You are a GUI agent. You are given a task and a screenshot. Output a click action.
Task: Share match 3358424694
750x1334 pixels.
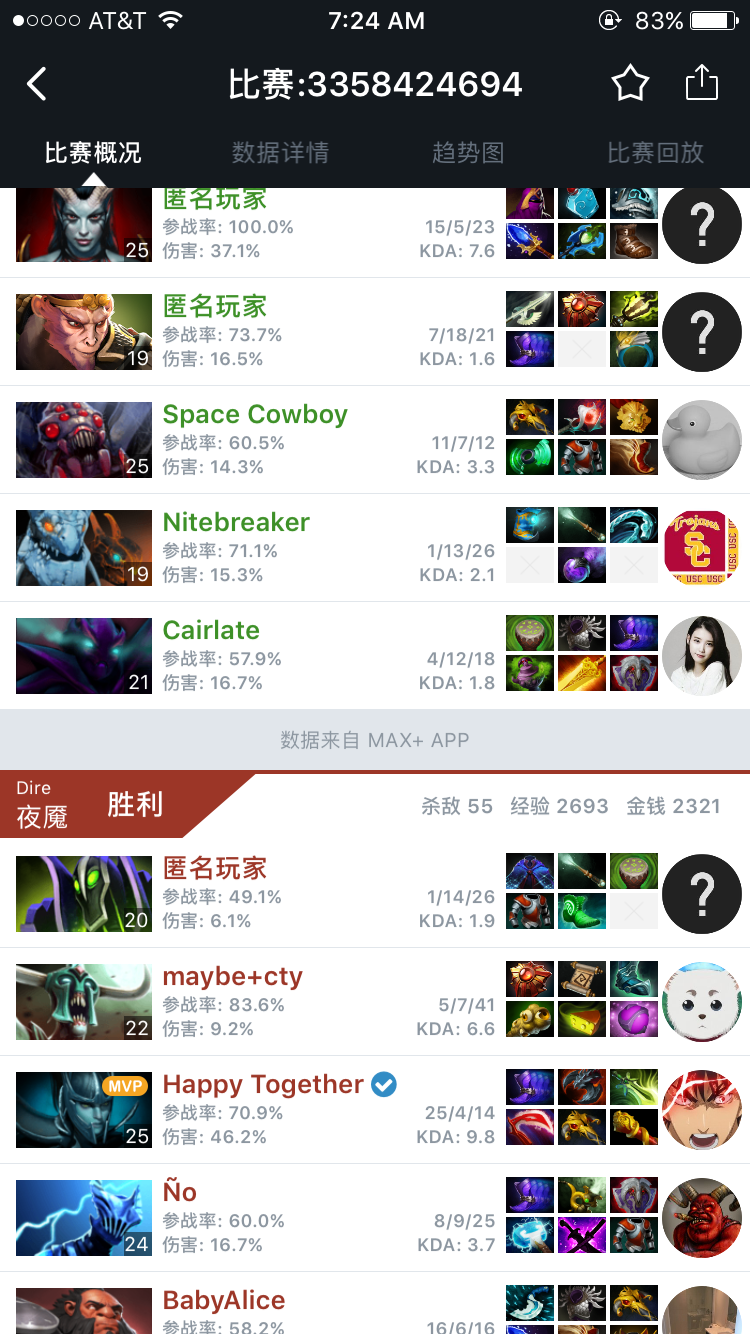(702, 84)
